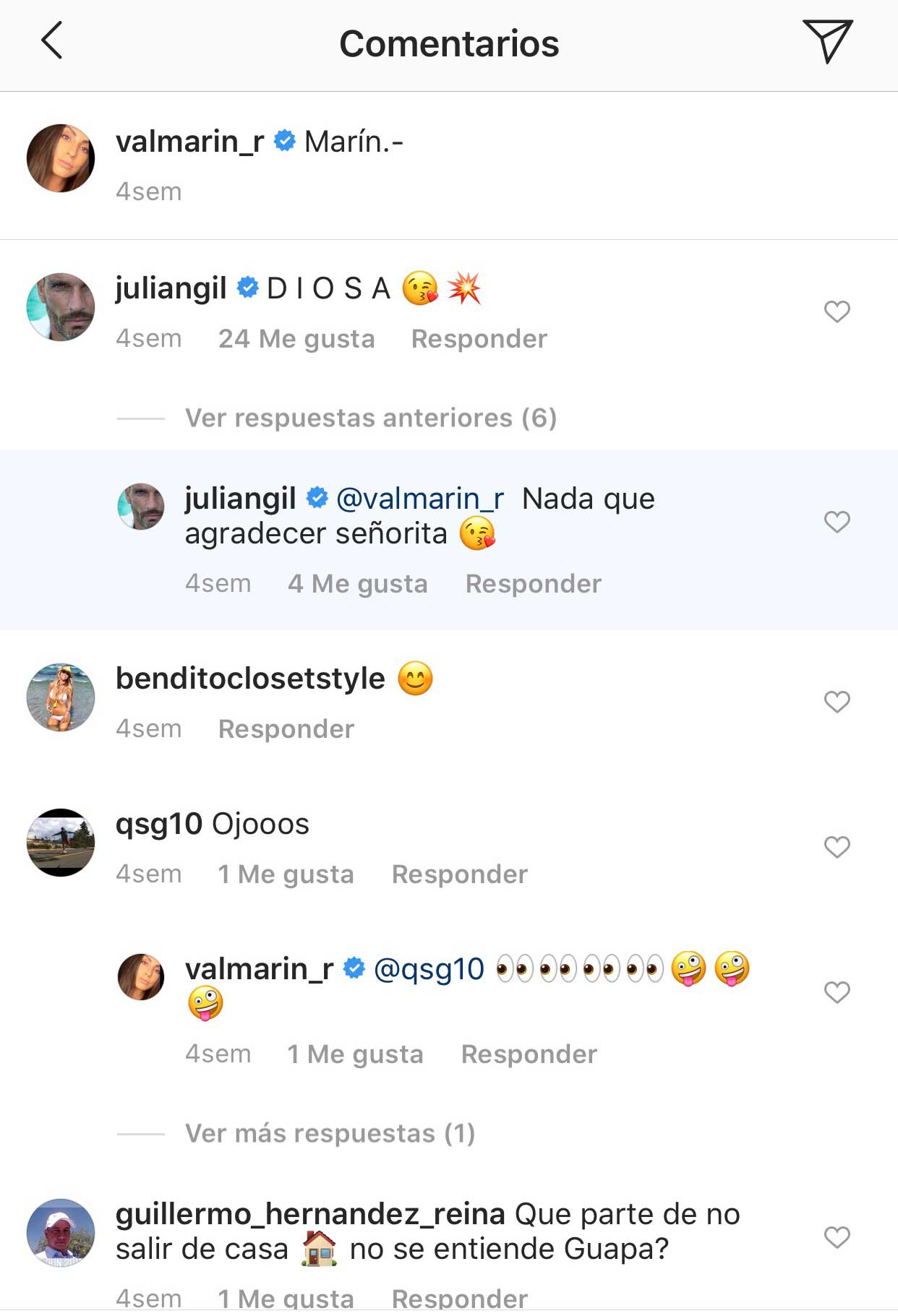Image resolution: width=898 pixels, height=1316 pixels.
Task: Reply to benditoclosetstyle's comment
Action: click(x=286, y=729)
